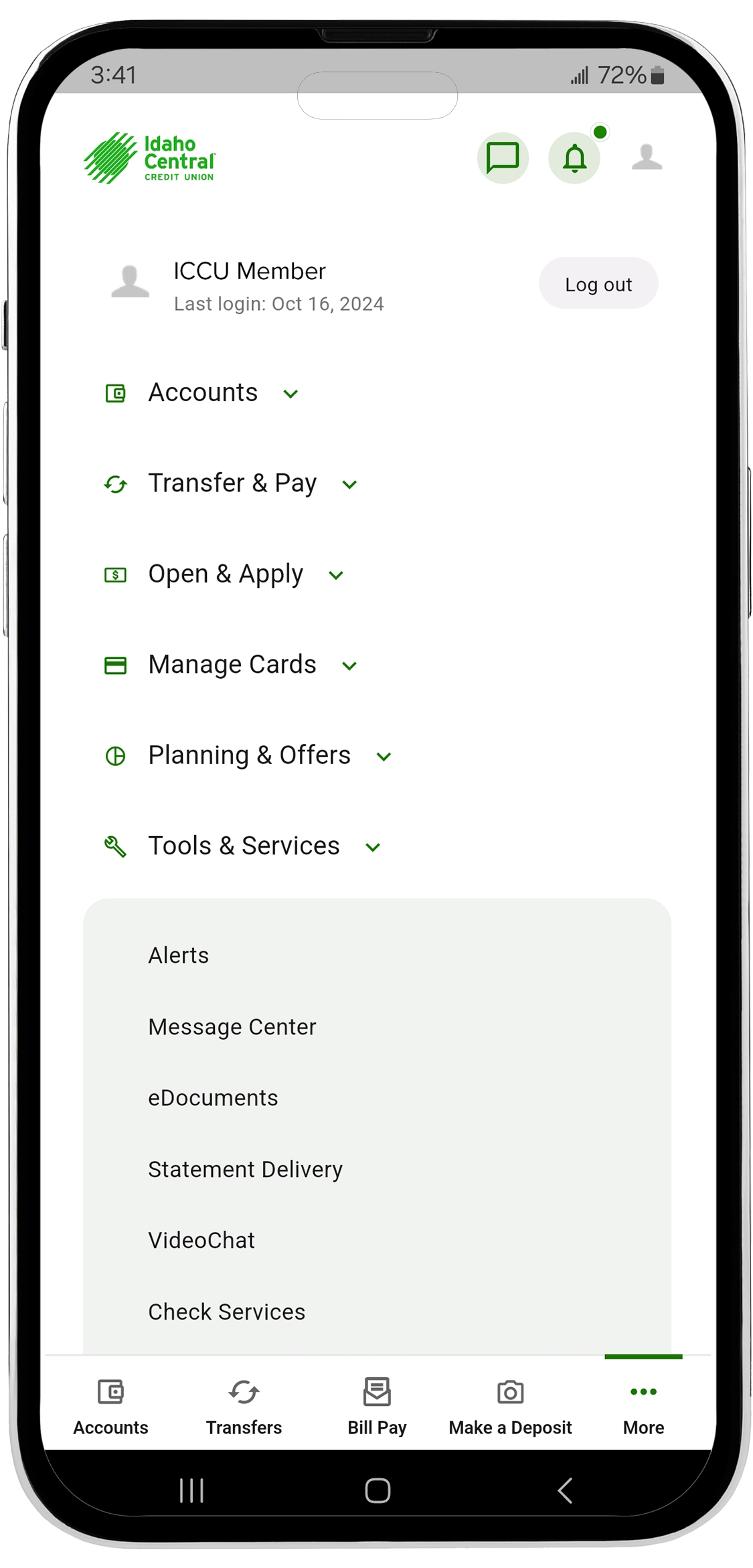Expand Manage Cards options
The image size is (753, 1568).
coord(232,665)
